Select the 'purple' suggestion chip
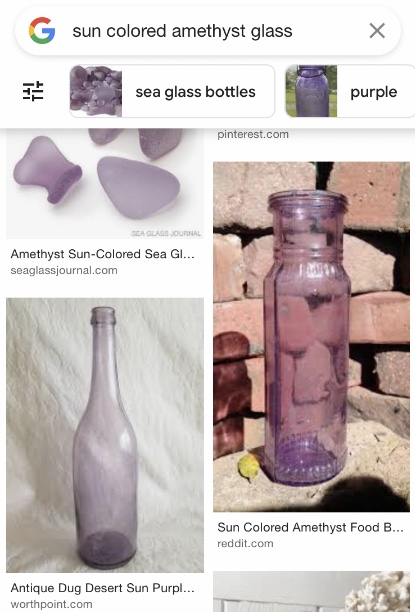The height and width of the screenshot is (612, 415). point(350,91)
